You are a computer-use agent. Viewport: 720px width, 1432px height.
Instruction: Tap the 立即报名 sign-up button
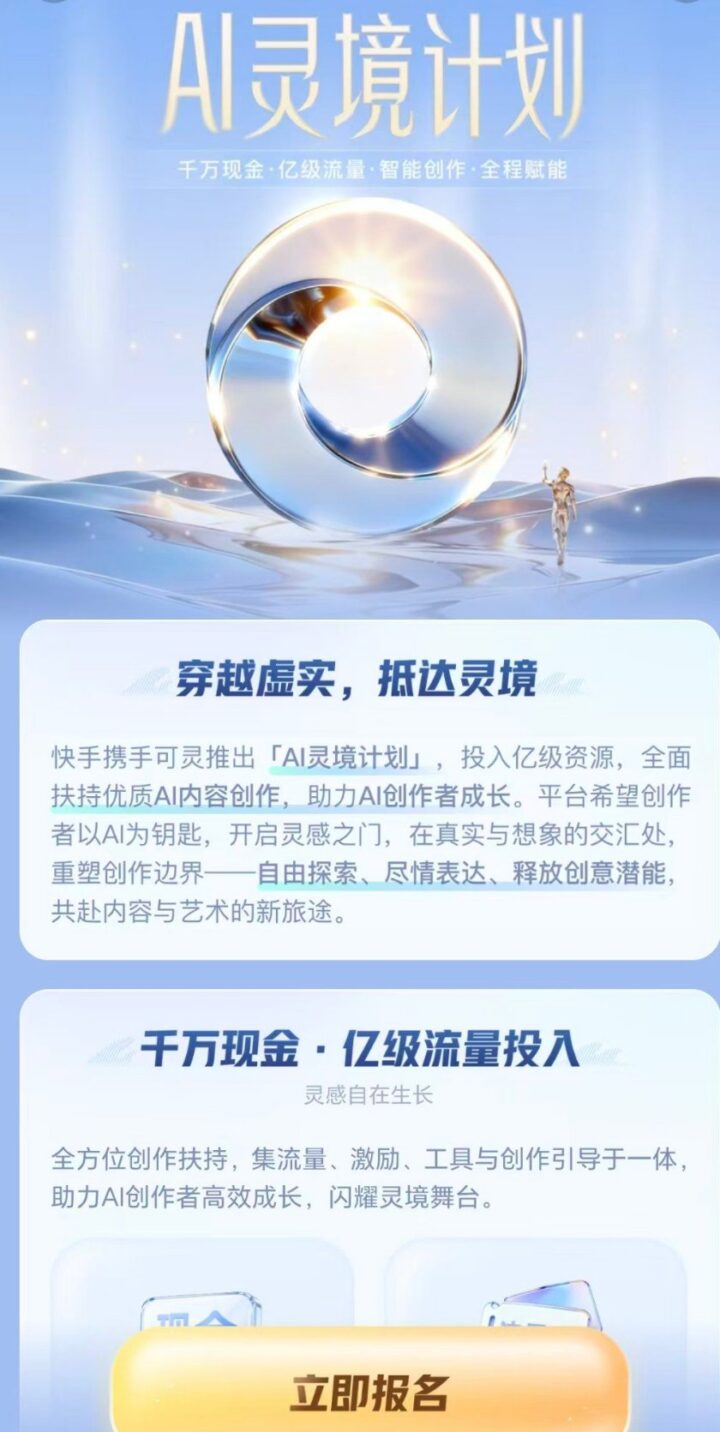369,1388
